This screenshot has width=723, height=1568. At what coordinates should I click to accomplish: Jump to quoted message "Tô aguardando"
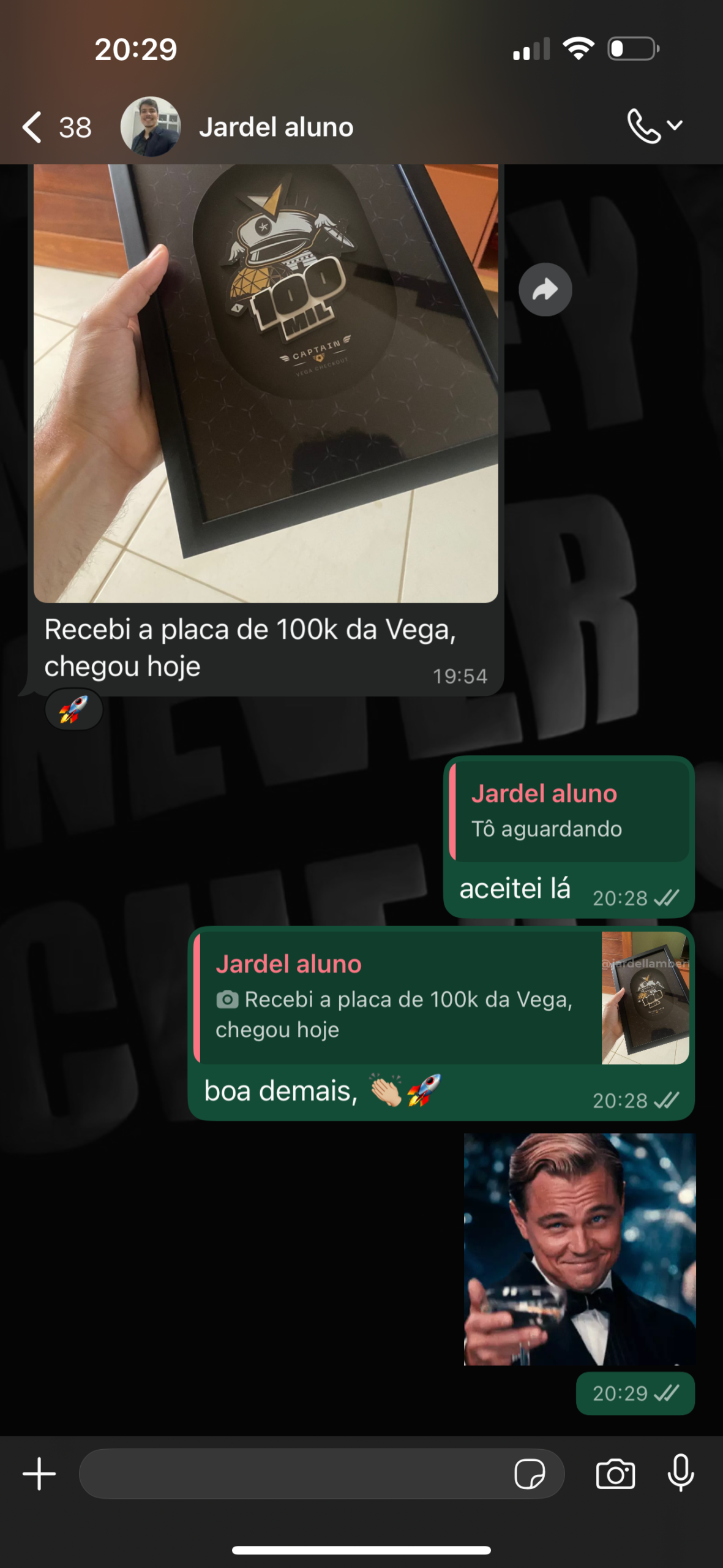click(569, 811)
